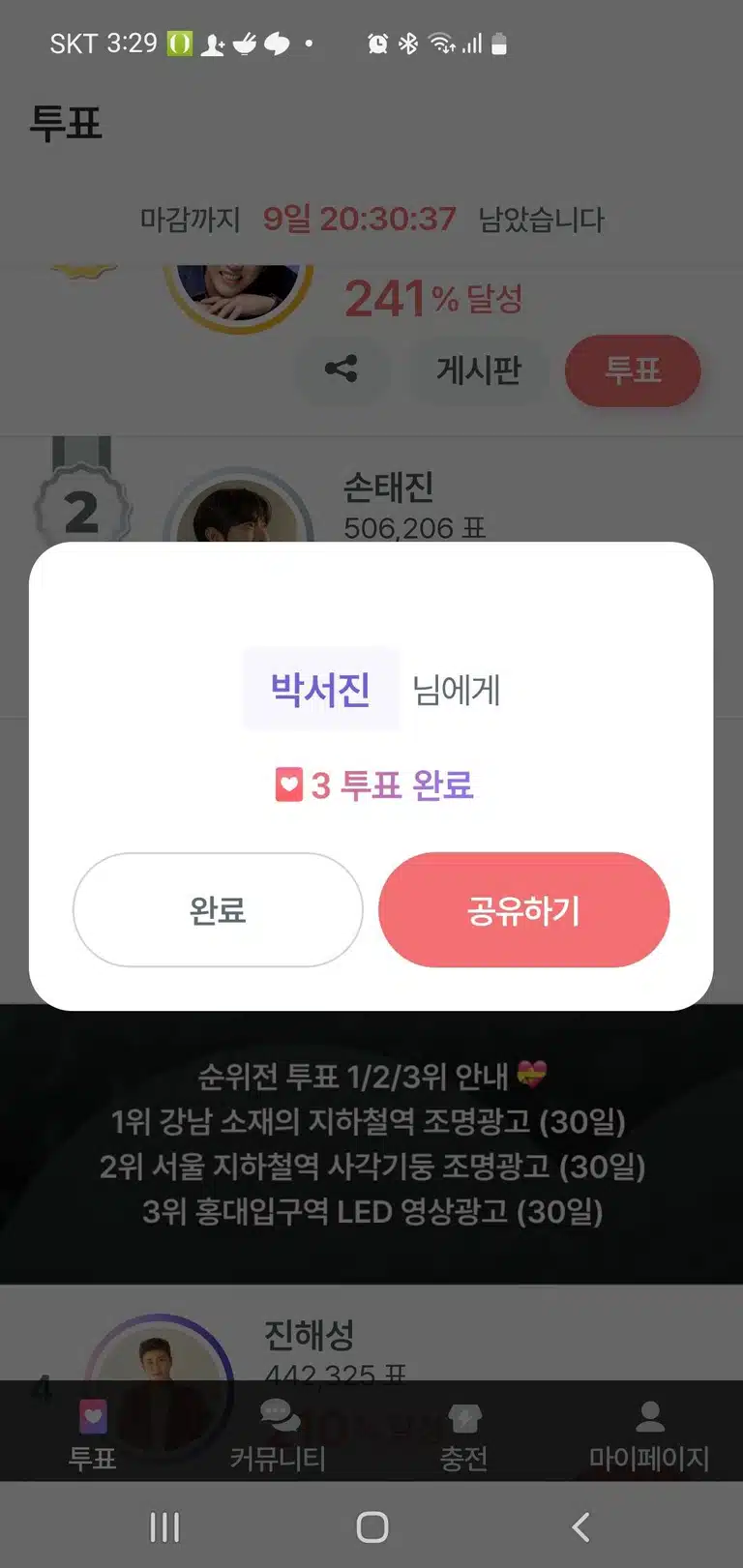
Task: Go back with the system back button
Action: 580,1527
